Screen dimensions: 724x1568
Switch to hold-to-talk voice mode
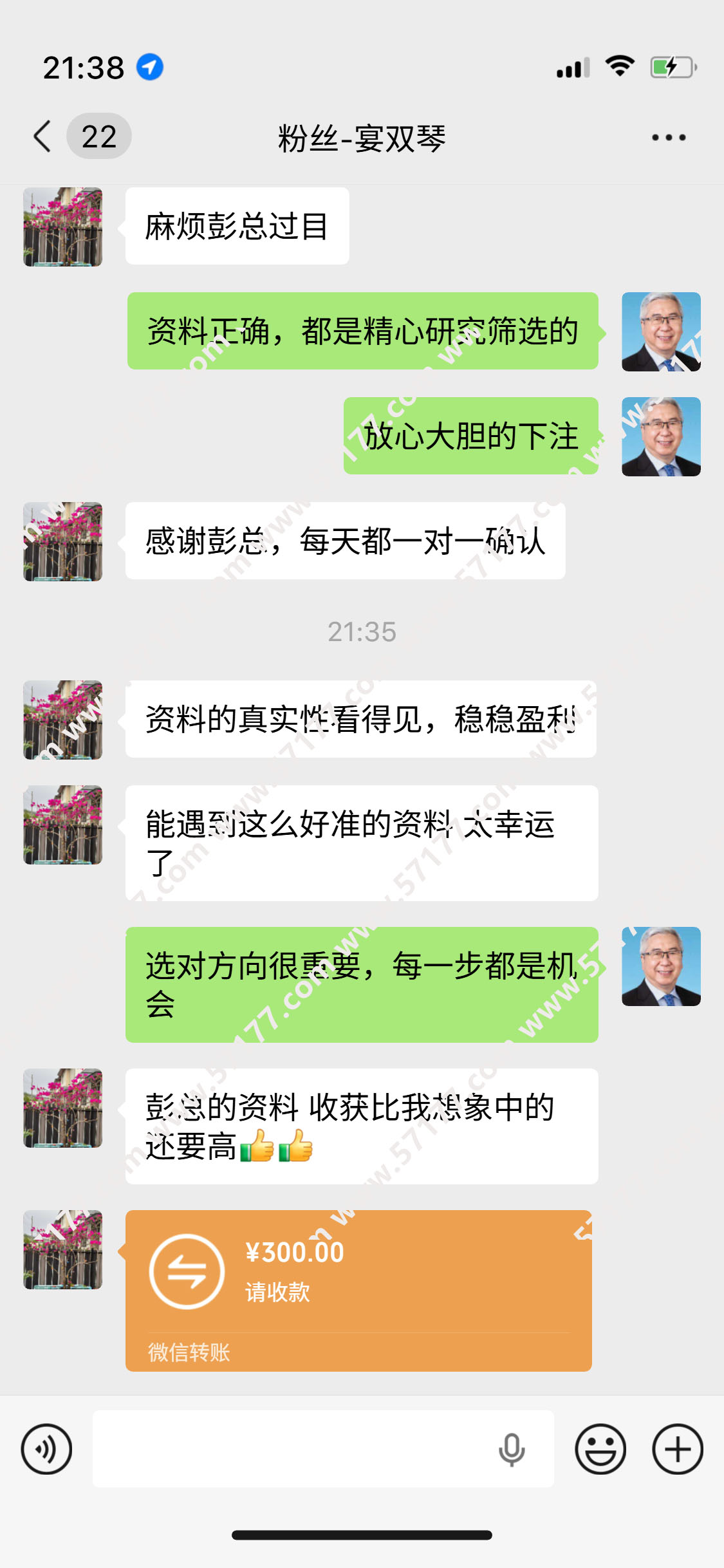(46, 1449)
